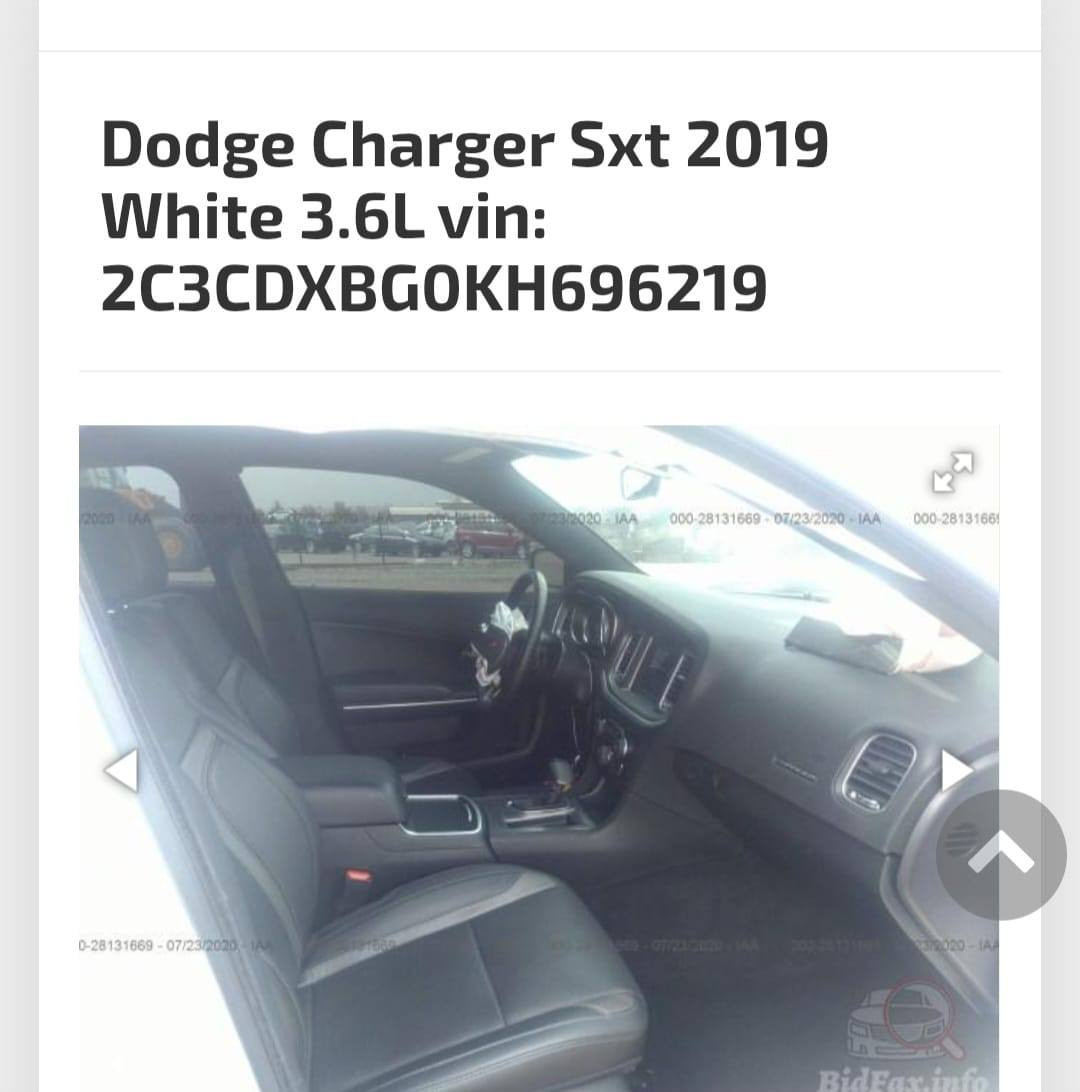This screenshot has height=1092, width=1080.
Task: Expand the car photo to fullscreen
Action: pos(952,472)
